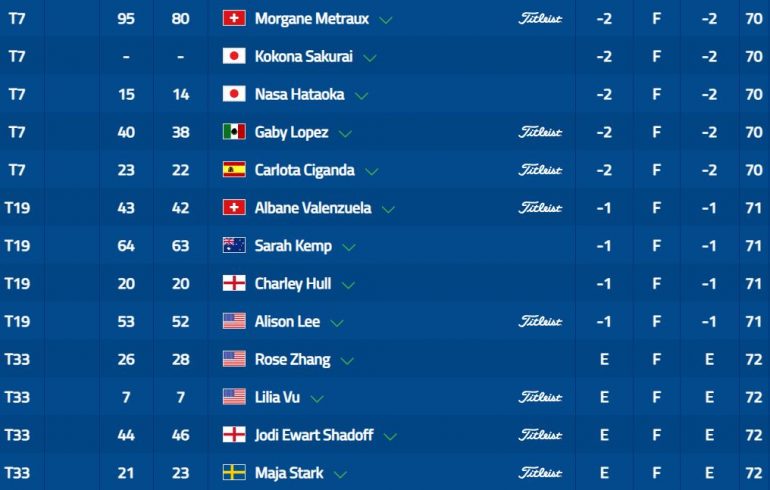The height and width of the screenshot is (490, 770).
Task: Expand Sarah Kemp's player row
Action: (x=349, y=248)
